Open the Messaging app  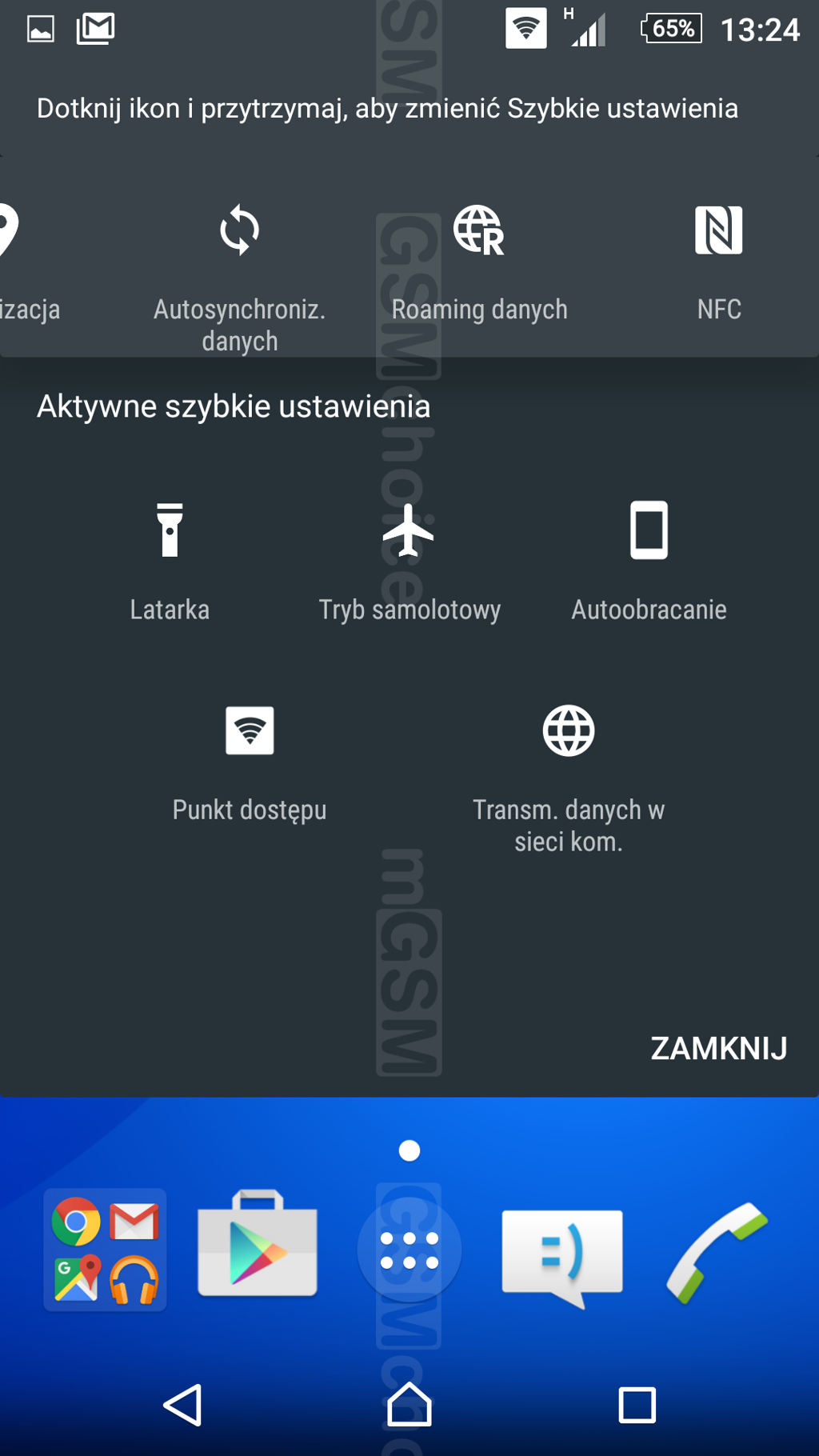point(562,1252)
